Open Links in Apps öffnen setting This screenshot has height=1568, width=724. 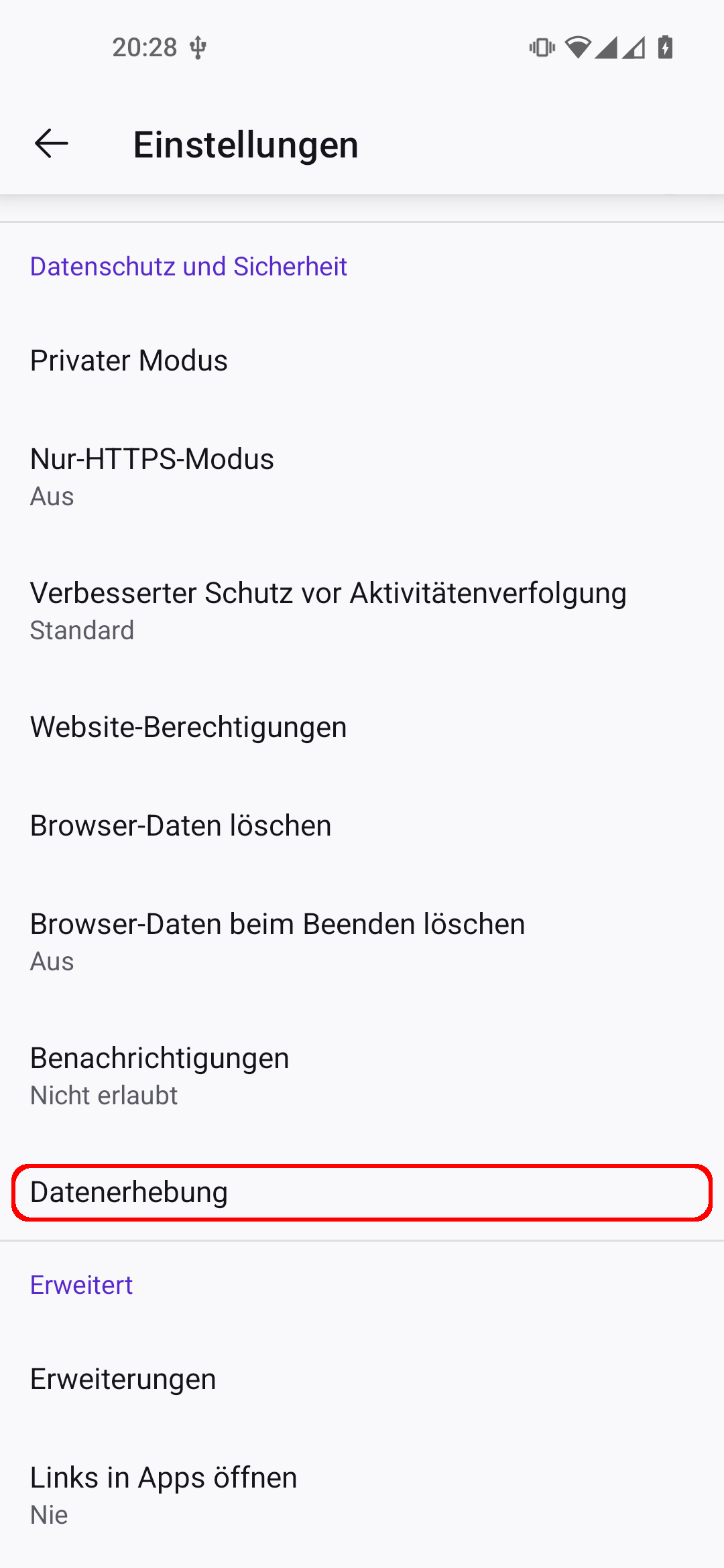[362, 1495]
